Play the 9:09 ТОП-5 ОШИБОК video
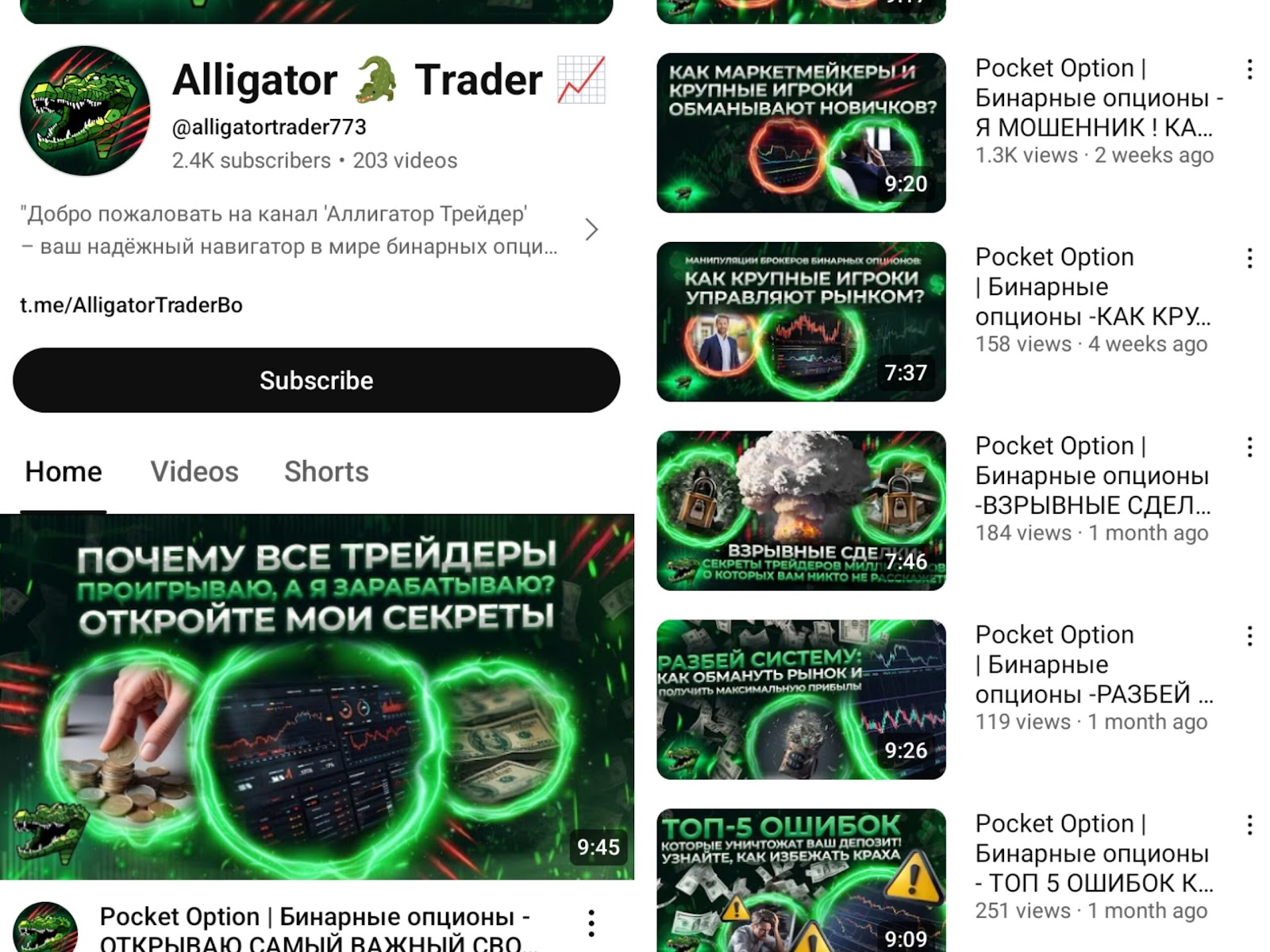The image size is (1270, 952). (x=801, y=881)
